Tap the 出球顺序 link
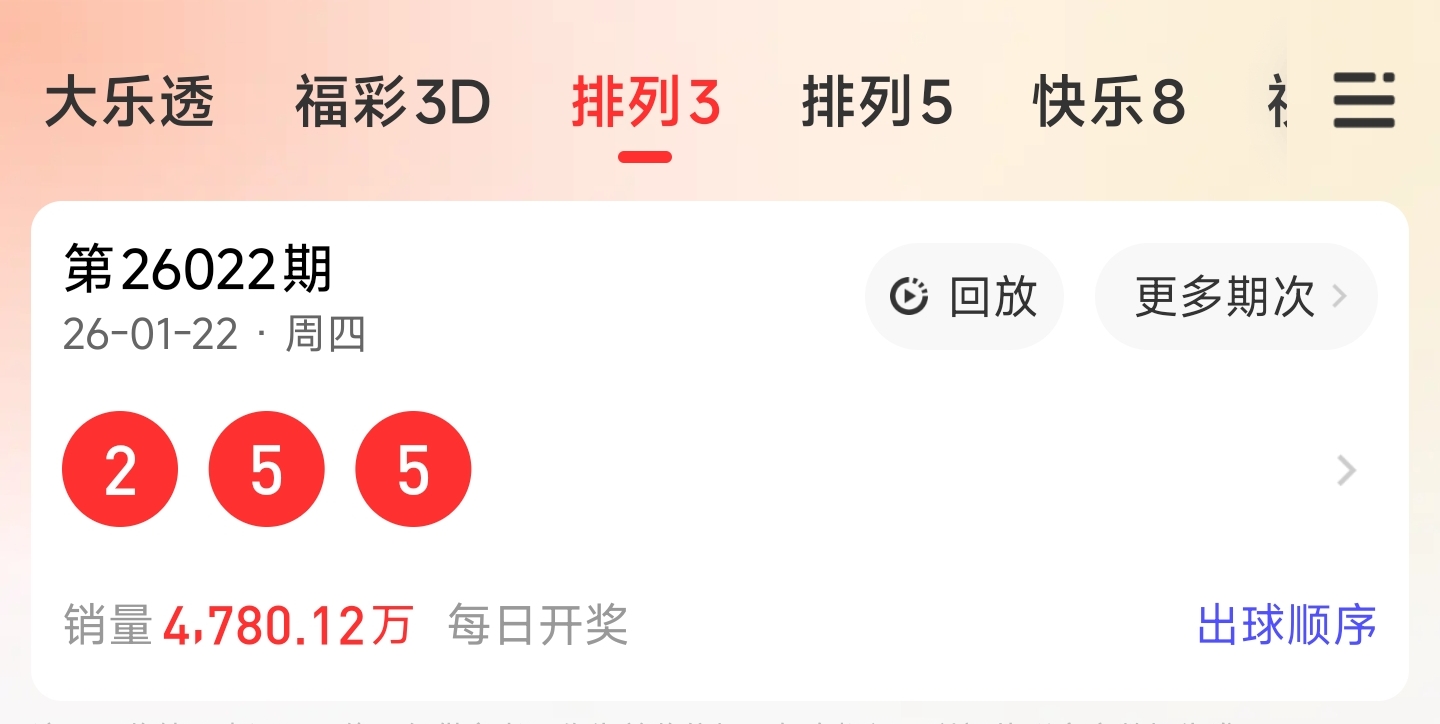This screenshot has height=724, width=1440. [1287, 625]
